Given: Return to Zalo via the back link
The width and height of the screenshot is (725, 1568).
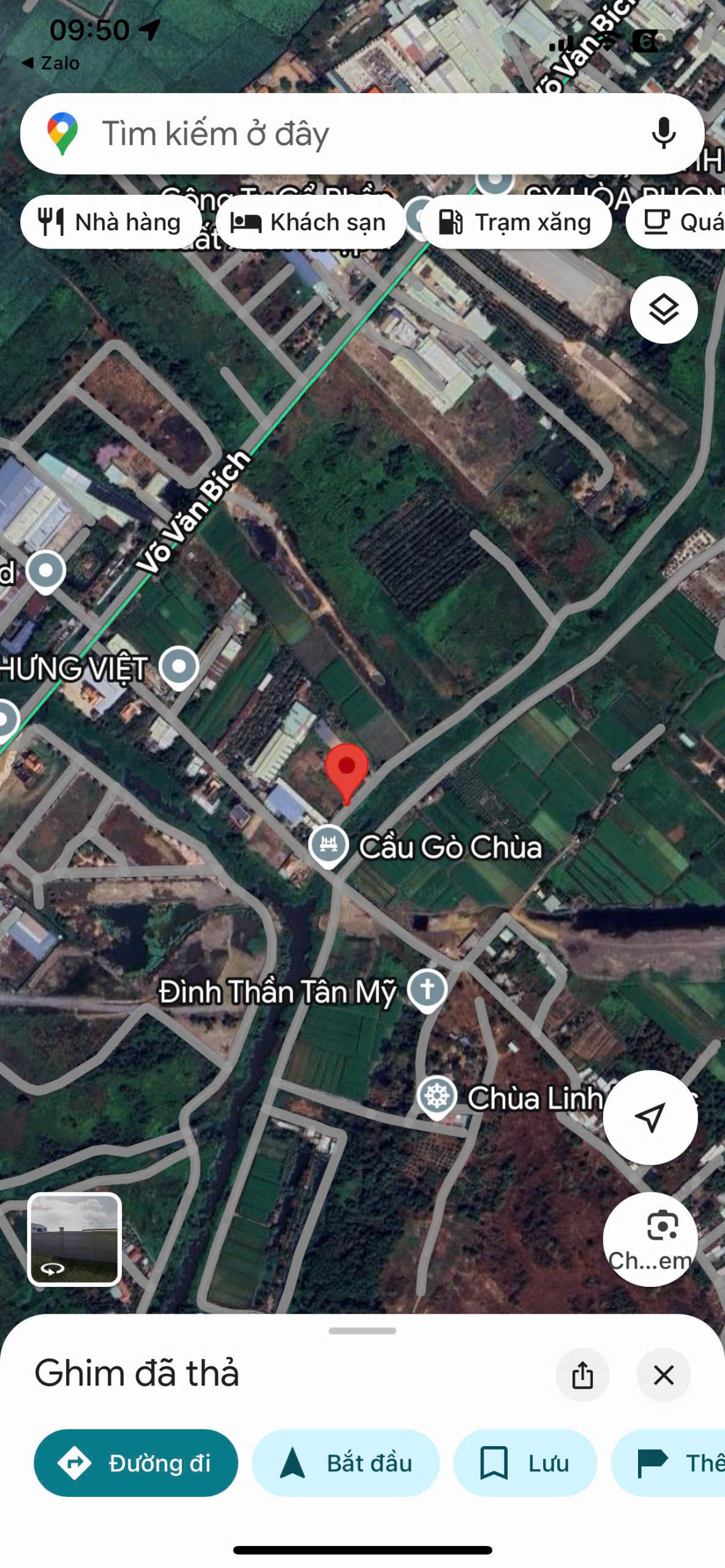Looking at the screenshot, I should click(51, 62).
